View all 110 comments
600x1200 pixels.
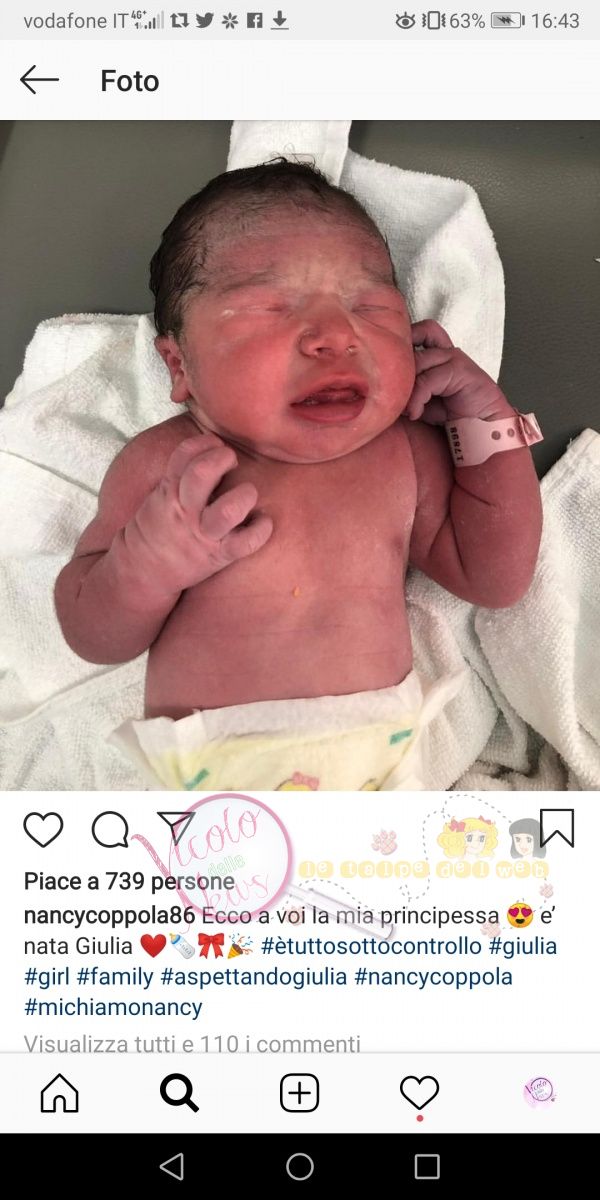(192, 1044)
